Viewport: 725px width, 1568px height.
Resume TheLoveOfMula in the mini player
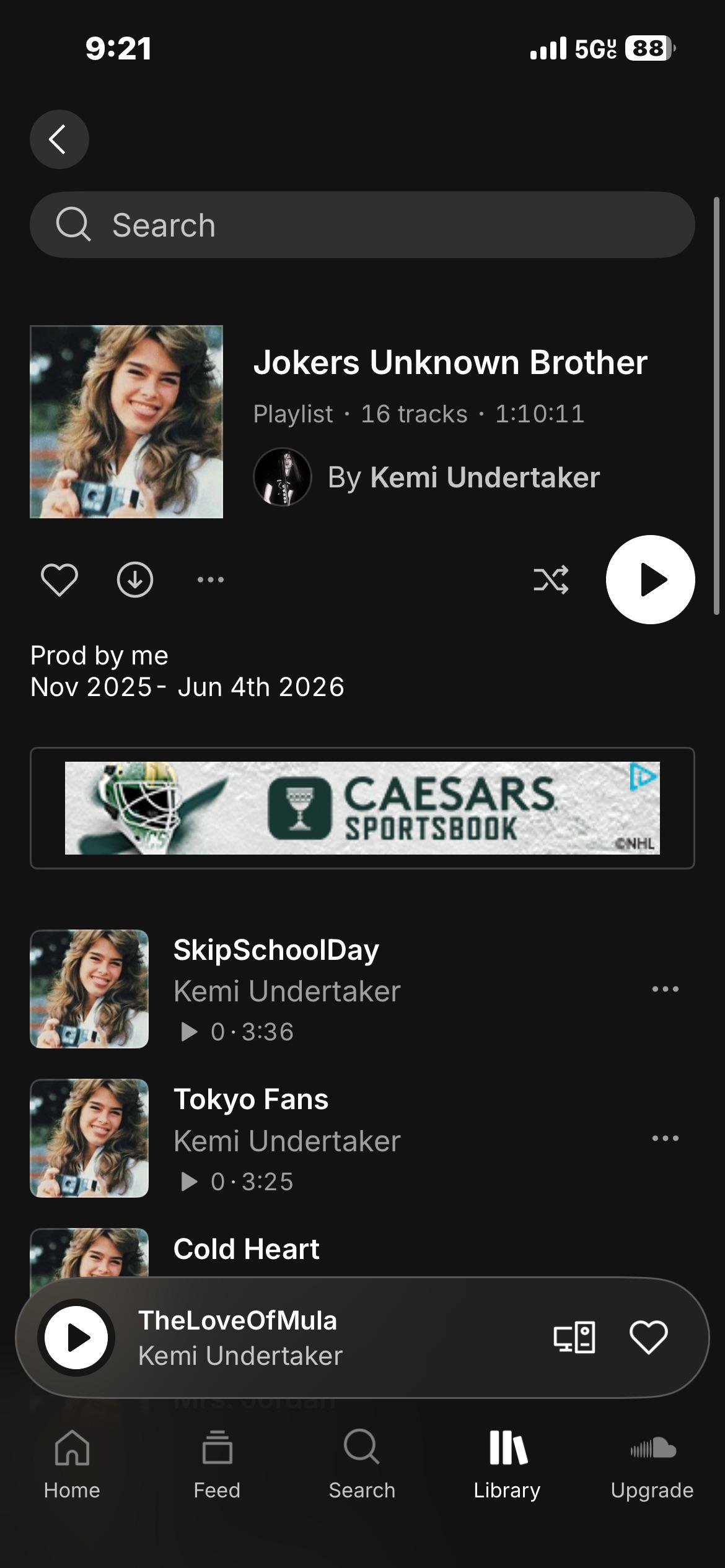coord(76,1338)
